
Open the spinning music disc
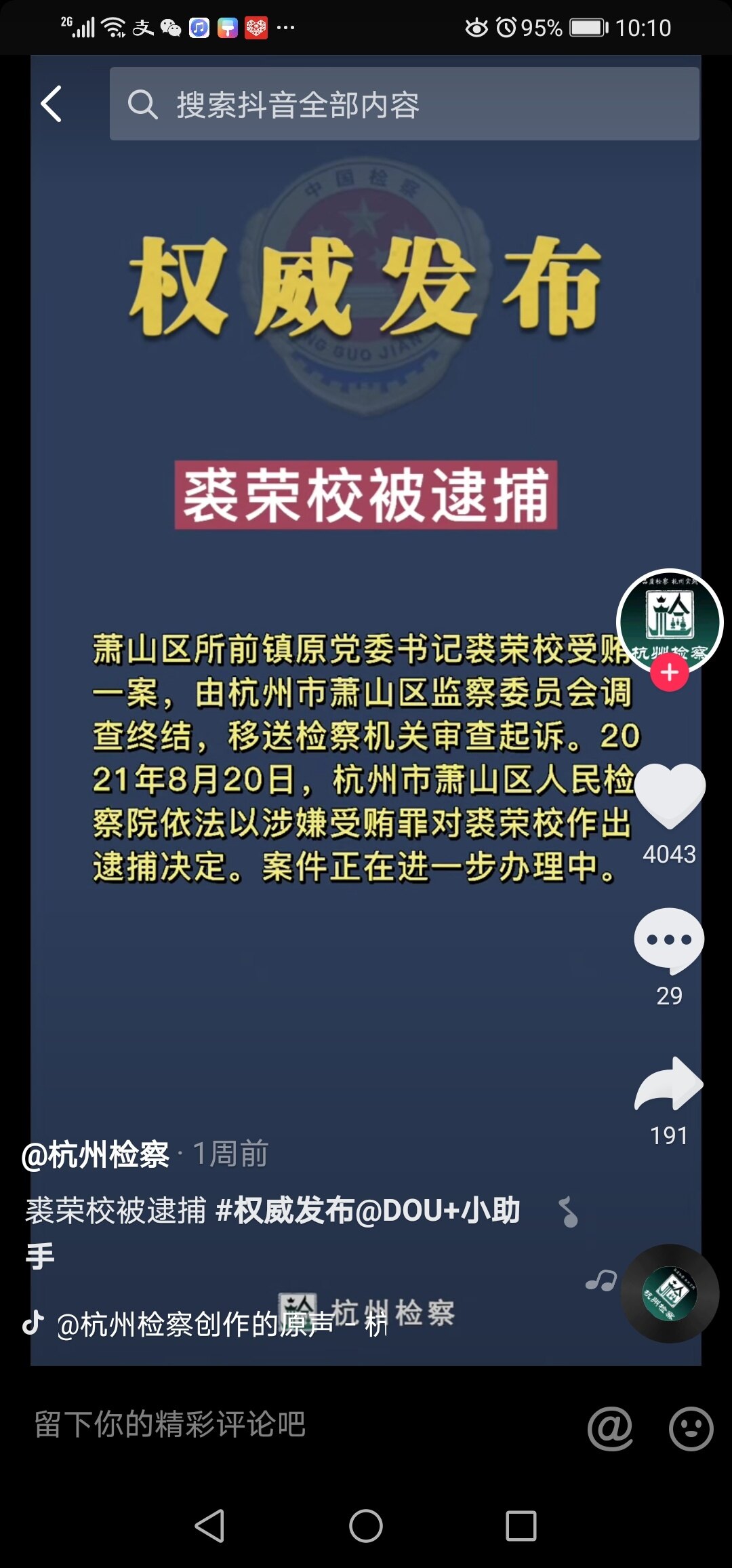669,1294
